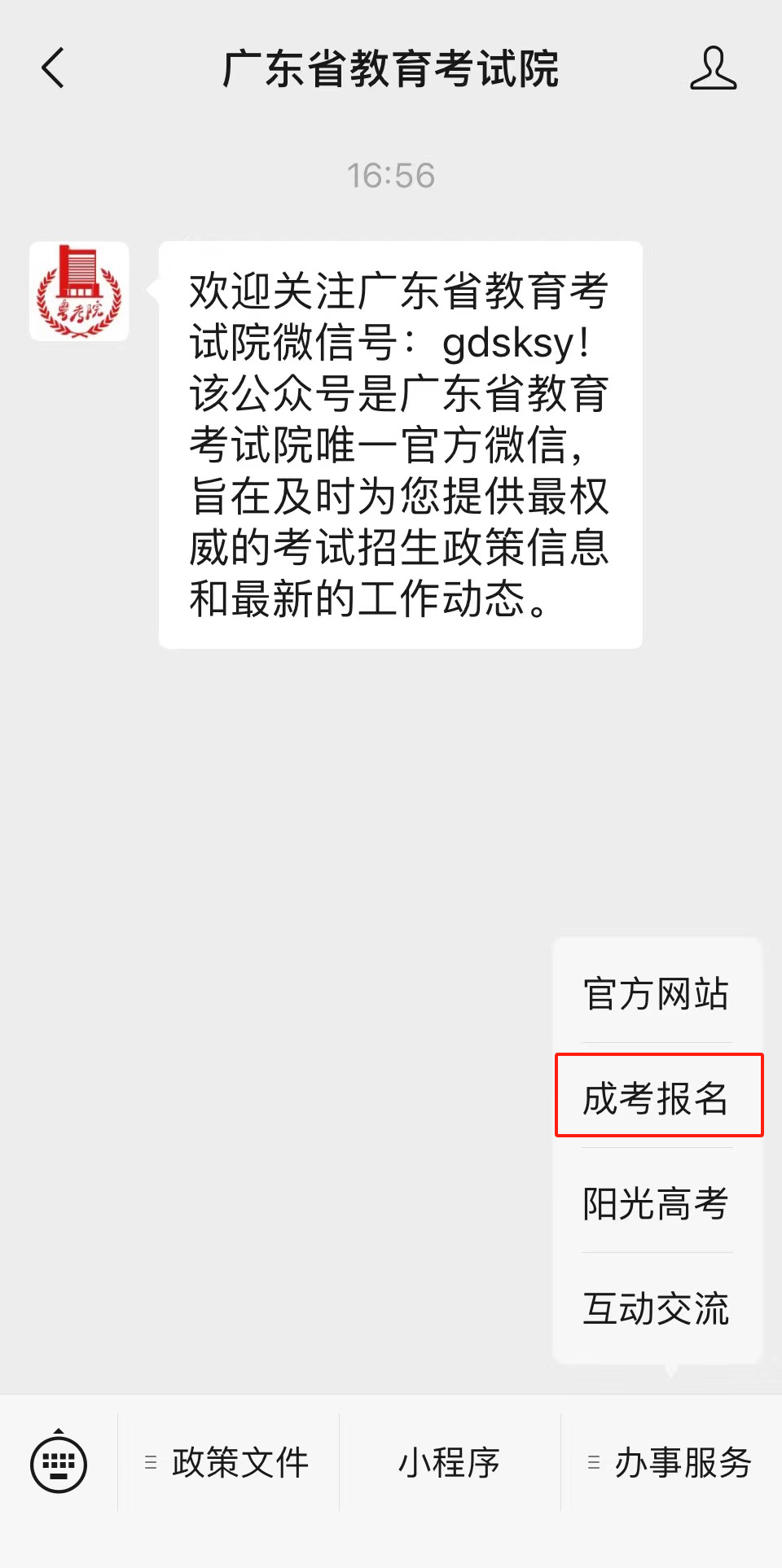This screenshot has height=1568, width=782.
Task: Open the 小程序 menu
Action: [x=450, y=1463]
